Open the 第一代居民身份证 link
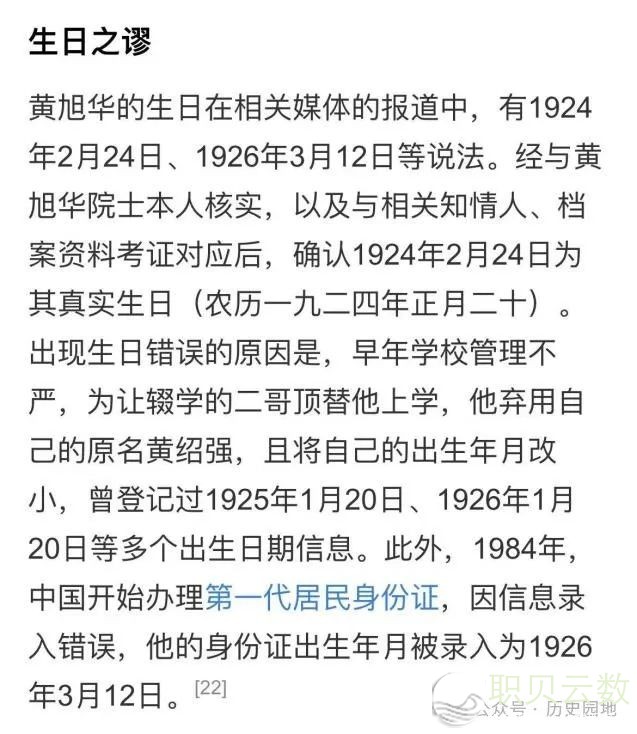 coord(322,599)
